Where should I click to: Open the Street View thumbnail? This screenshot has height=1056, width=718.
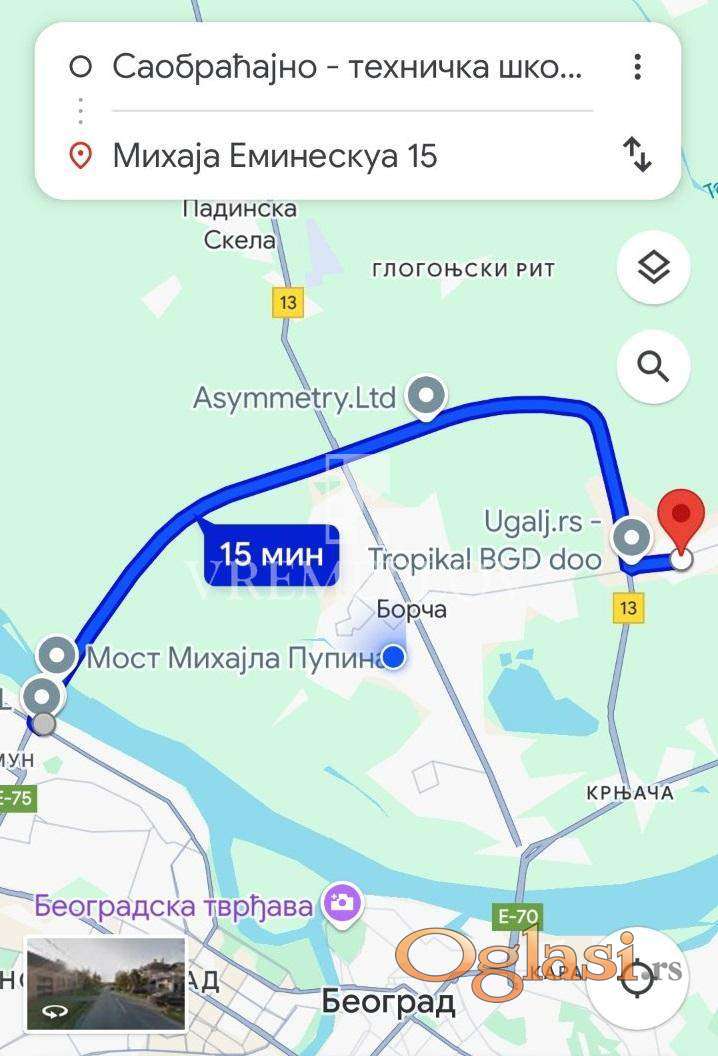coord(105,983)
